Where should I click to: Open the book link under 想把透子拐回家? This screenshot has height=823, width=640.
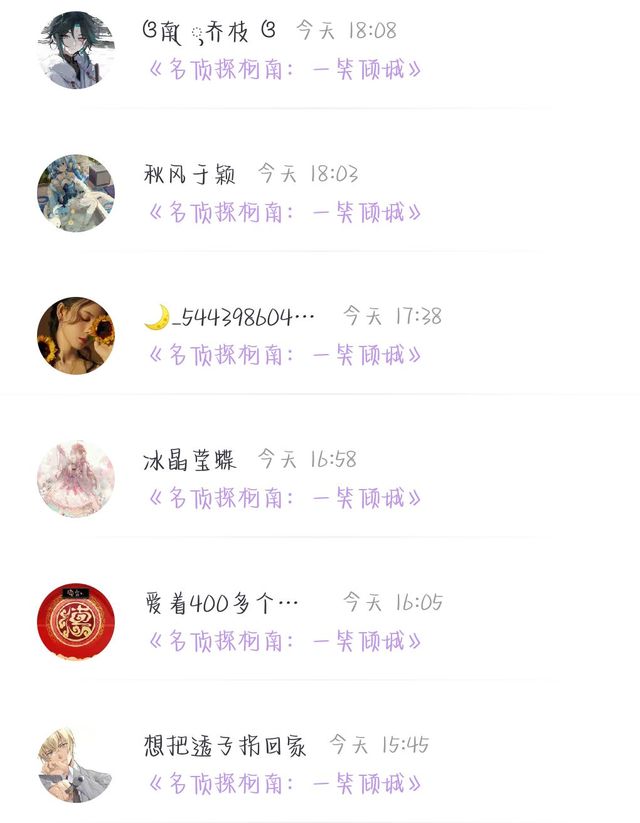click(284, 783)
